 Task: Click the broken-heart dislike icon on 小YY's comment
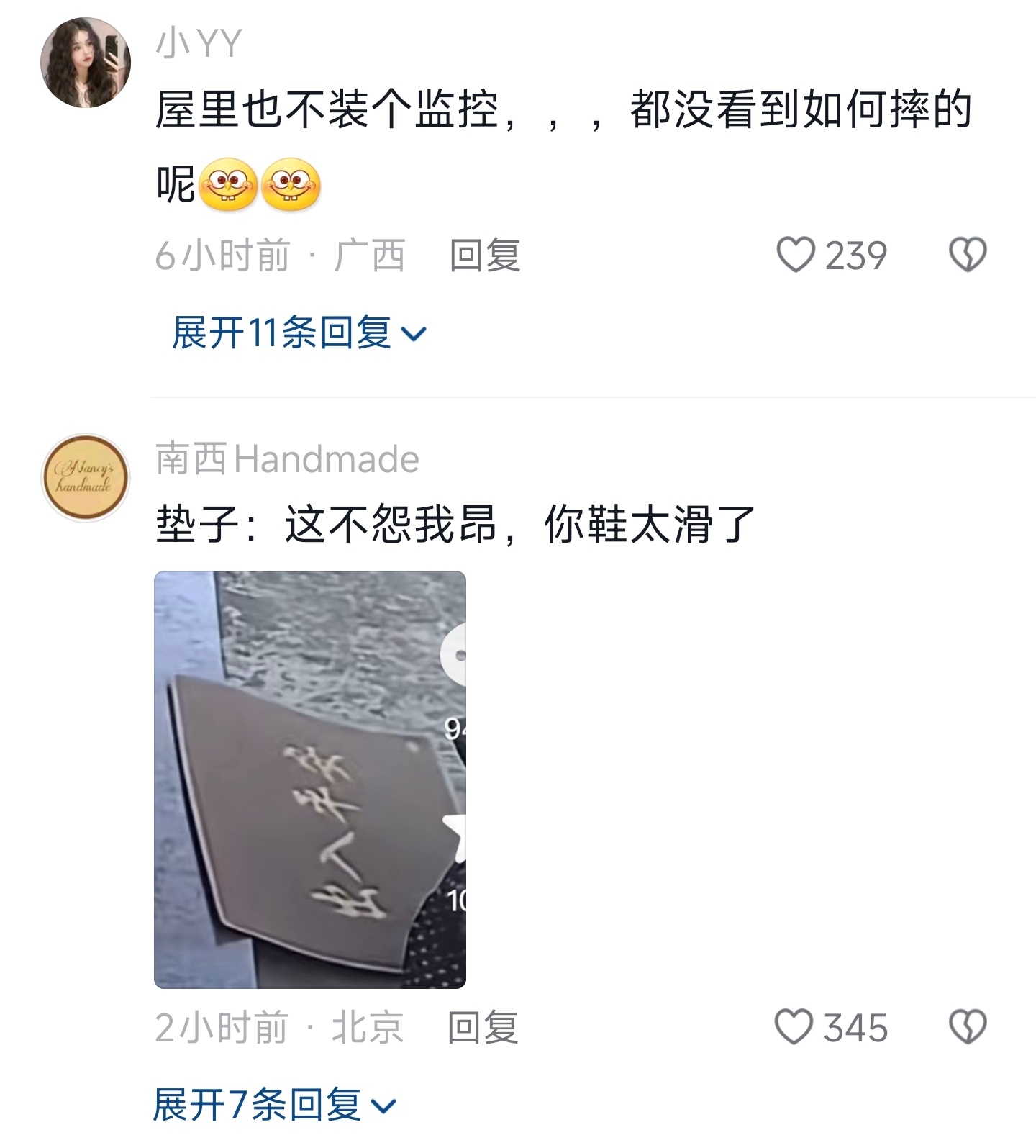968,253
